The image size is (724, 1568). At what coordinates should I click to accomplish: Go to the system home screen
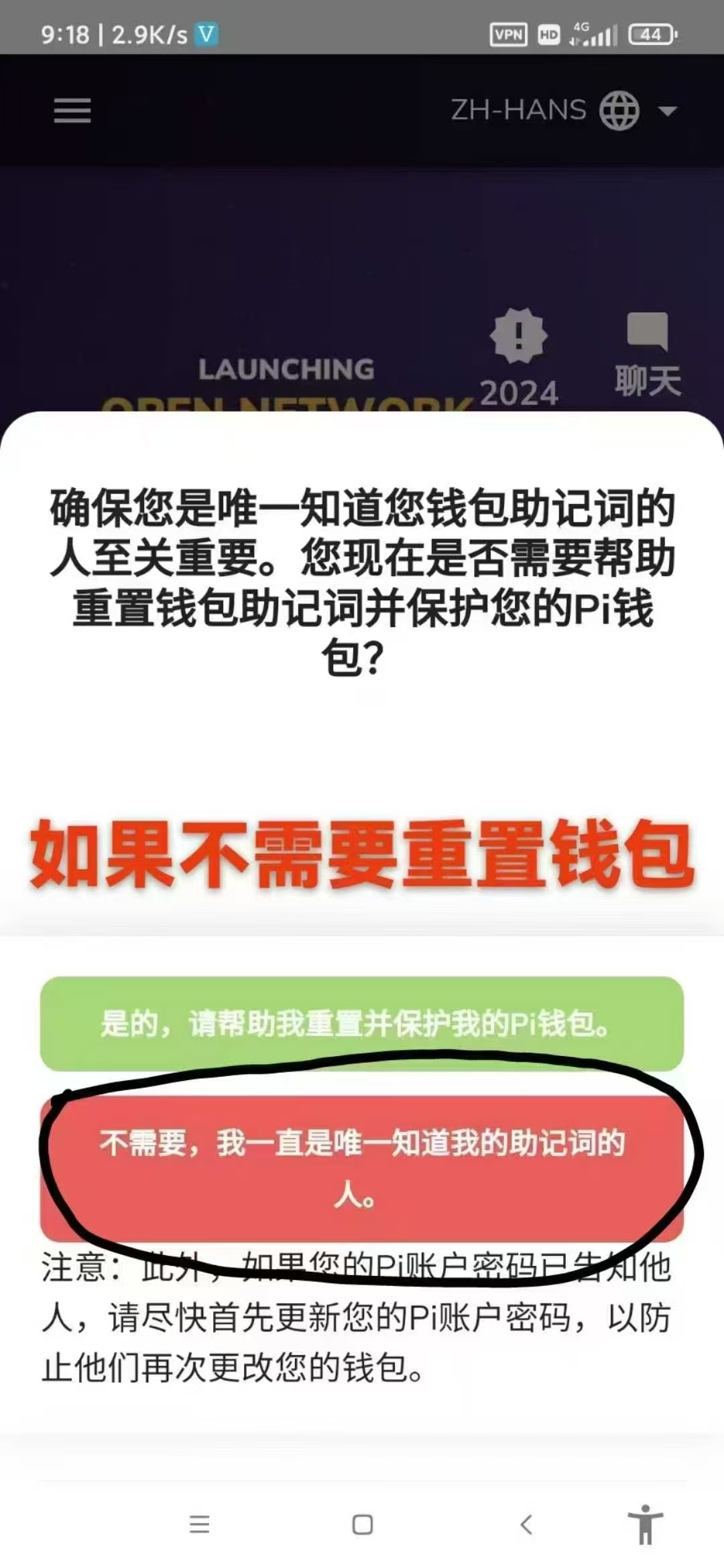pos(362,1524)
